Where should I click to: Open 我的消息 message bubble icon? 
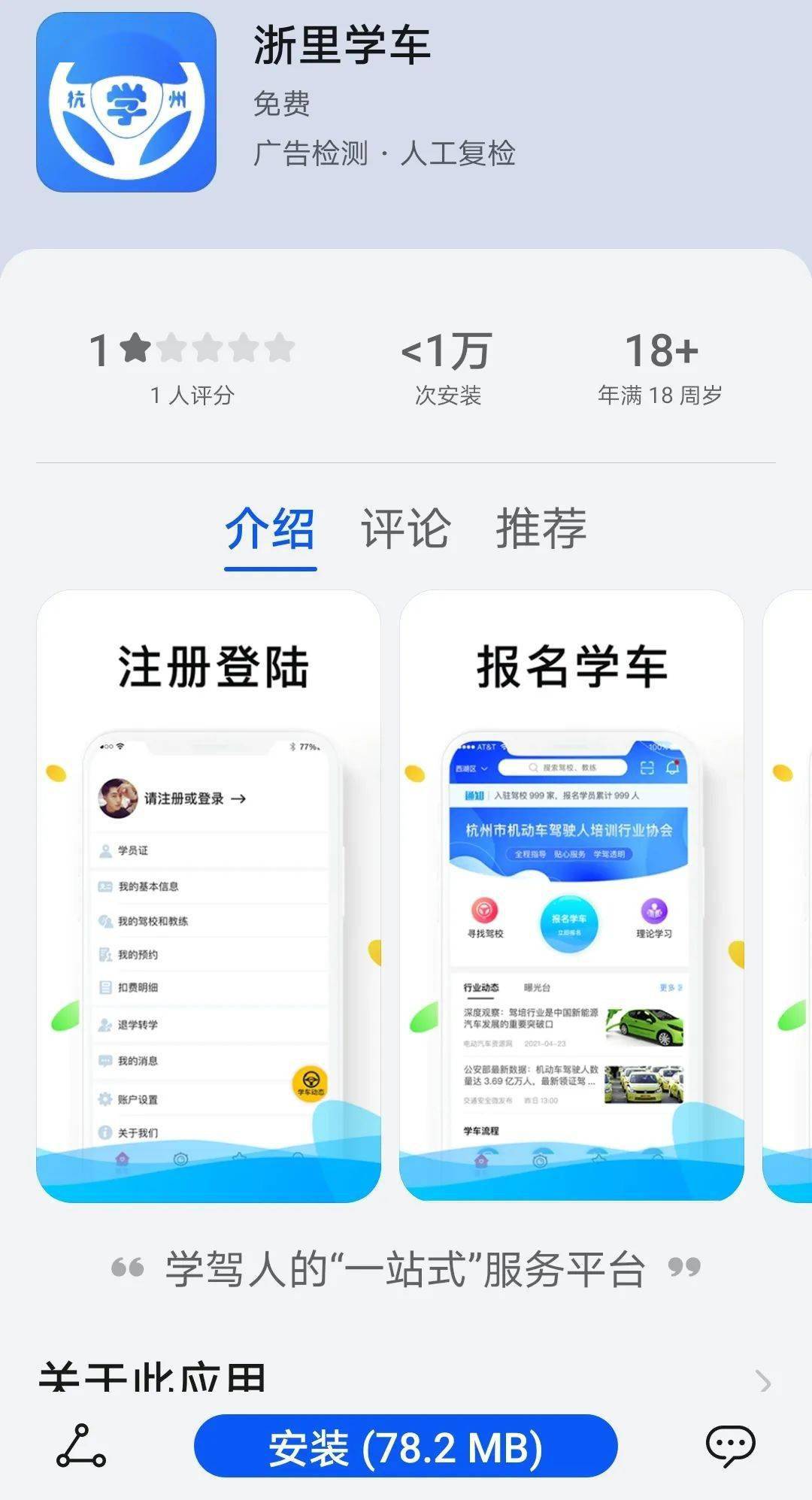pos(105,1060)
